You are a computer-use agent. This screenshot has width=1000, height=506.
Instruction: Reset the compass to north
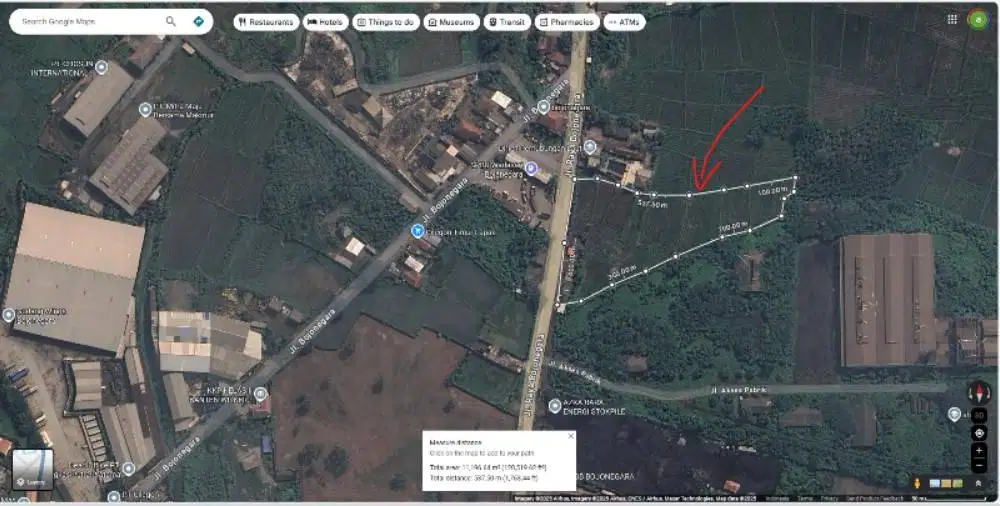tap(978, 392)
